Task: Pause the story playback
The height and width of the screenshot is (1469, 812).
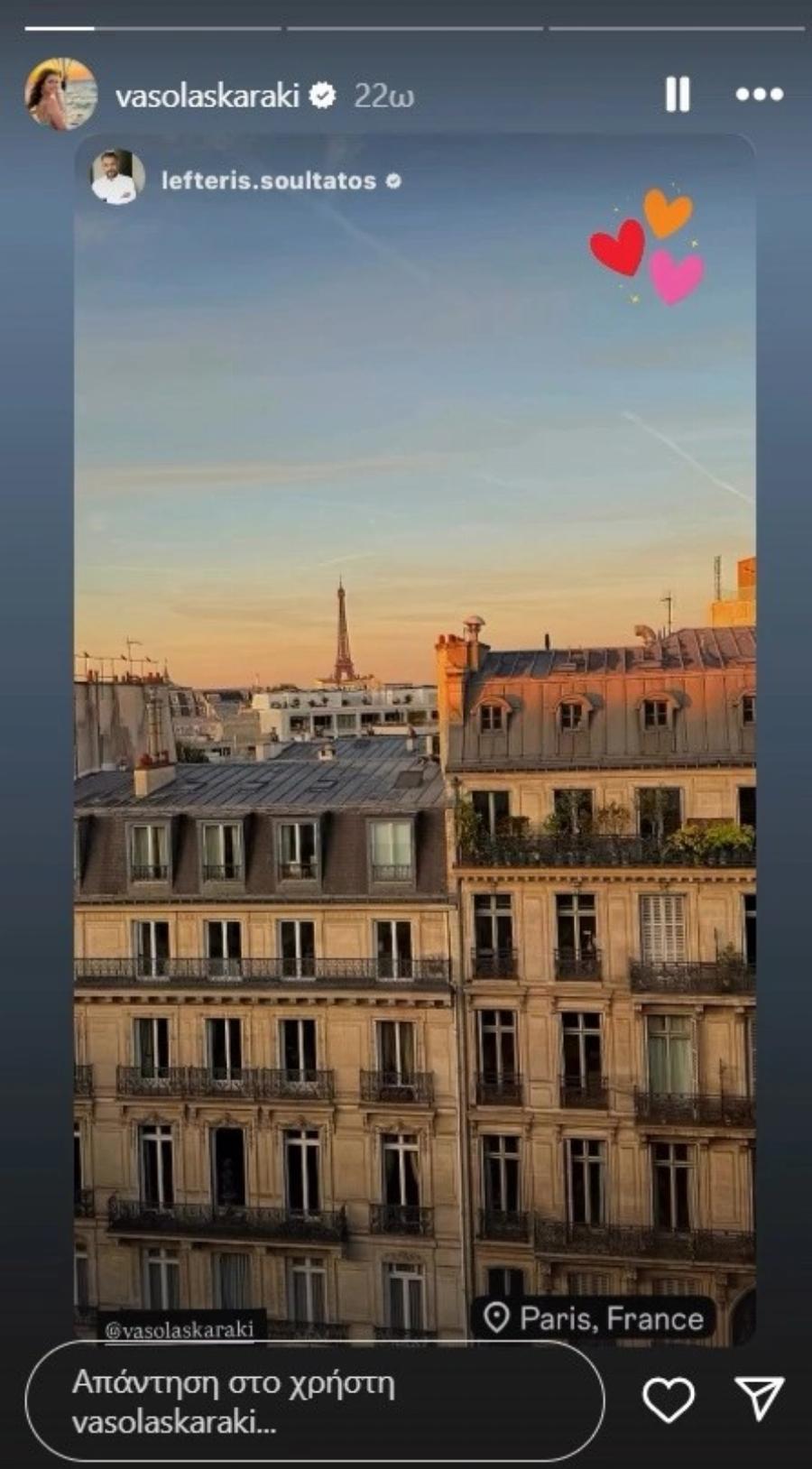Action: (x=678, y=94)
